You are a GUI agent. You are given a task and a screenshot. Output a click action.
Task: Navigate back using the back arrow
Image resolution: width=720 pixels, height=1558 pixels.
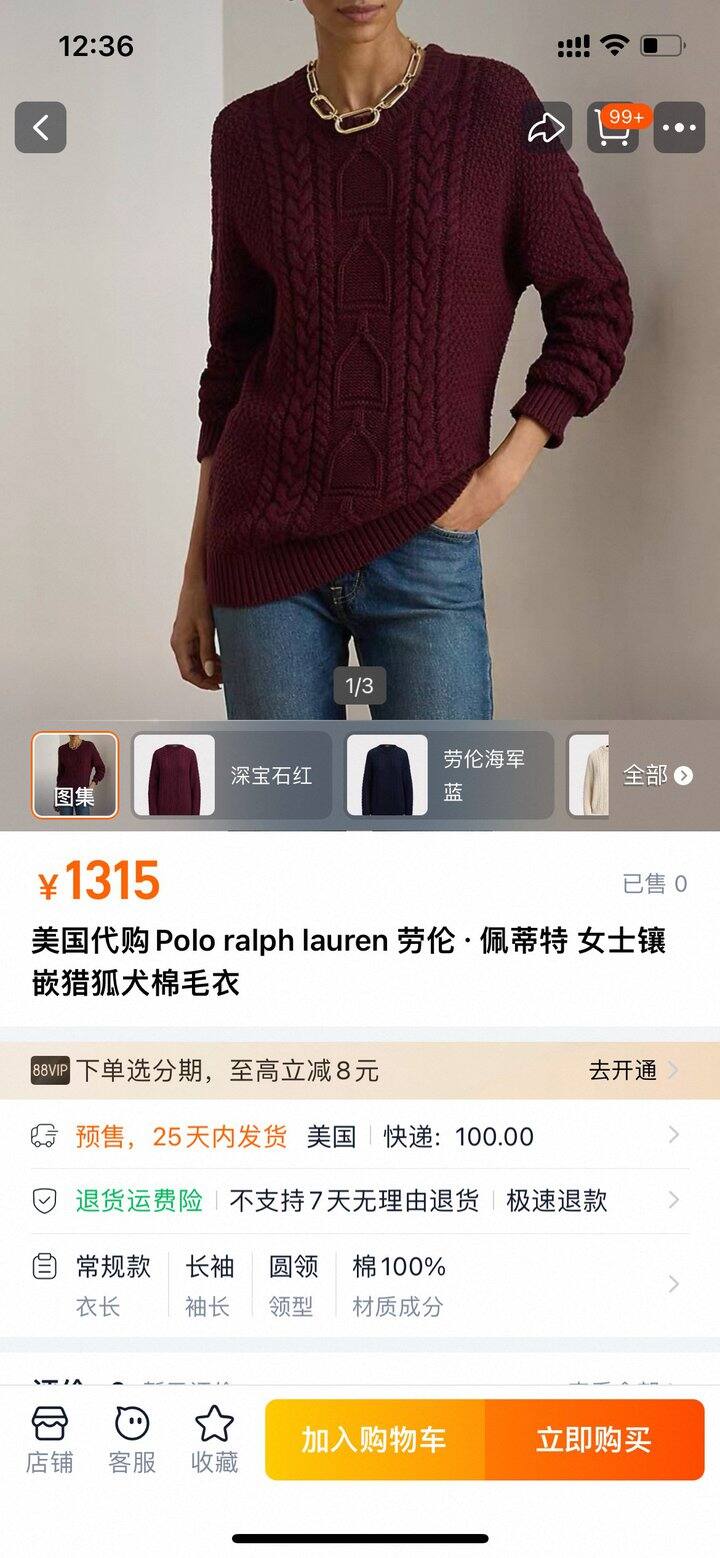coord(40,127)
